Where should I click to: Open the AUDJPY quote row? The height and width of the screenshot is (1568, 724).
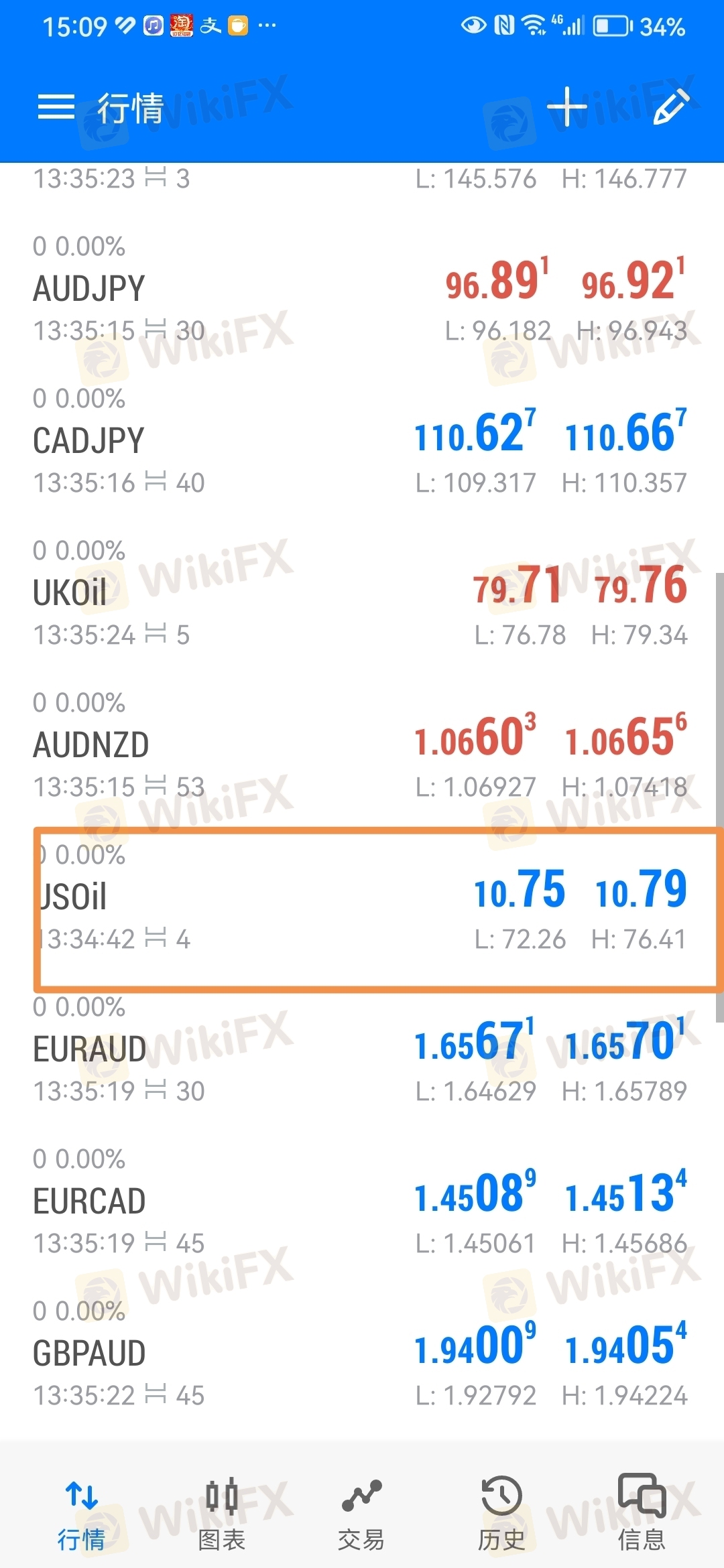click(362, 289)
